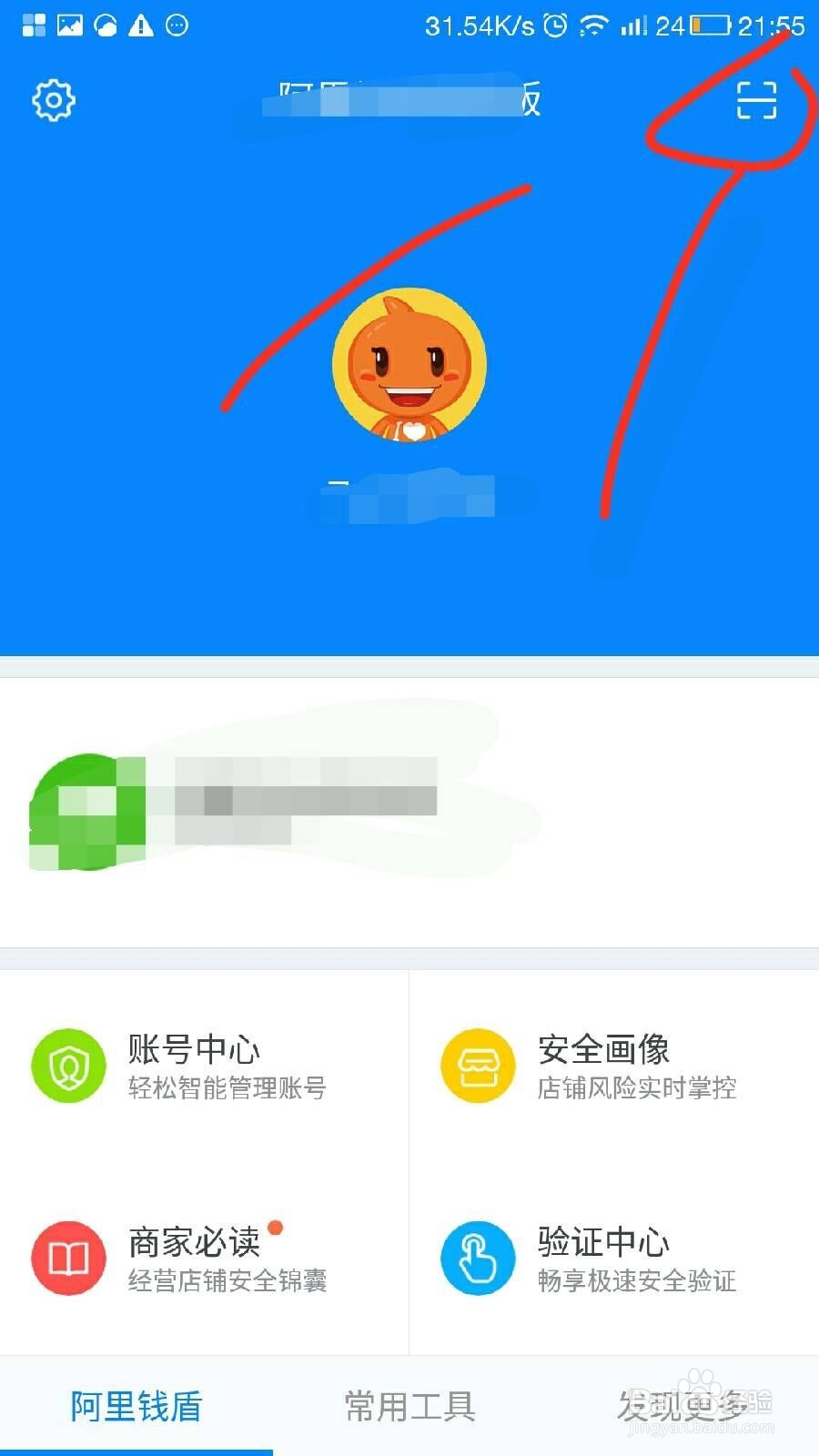The width and height of the screenshot is (819, 1456).
Task: Open the settings gear icon
Action: 52,100
